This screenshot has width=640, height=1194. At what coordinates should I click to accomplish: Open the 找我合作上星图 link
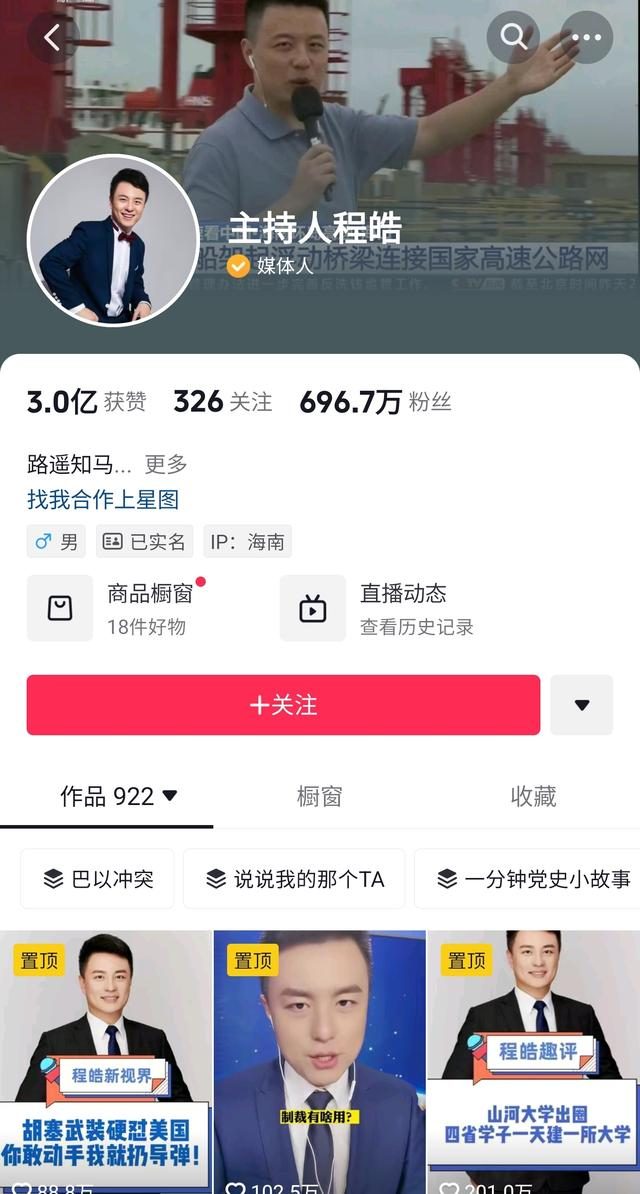[x=103, y=499]
